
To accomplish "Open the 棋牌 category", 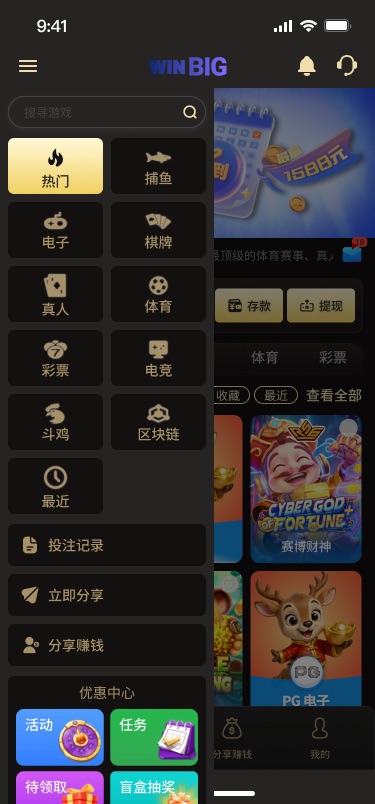I will pos(158,230).
